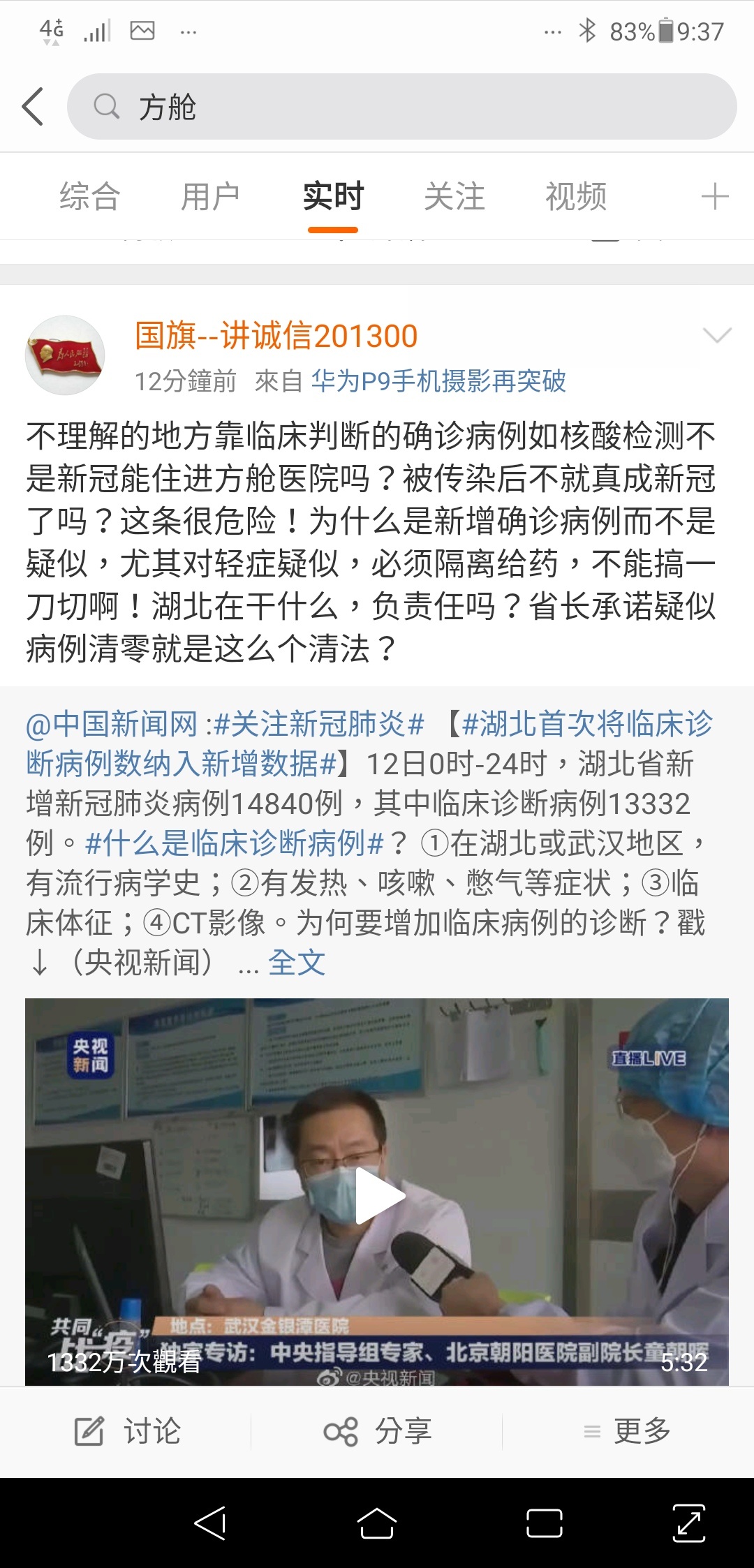This screenshot has height=1568, width=754.
Task: Open the user avatar of 国旗--讲诚信201300
Action: pyautogui.click(x=66, y=355)
